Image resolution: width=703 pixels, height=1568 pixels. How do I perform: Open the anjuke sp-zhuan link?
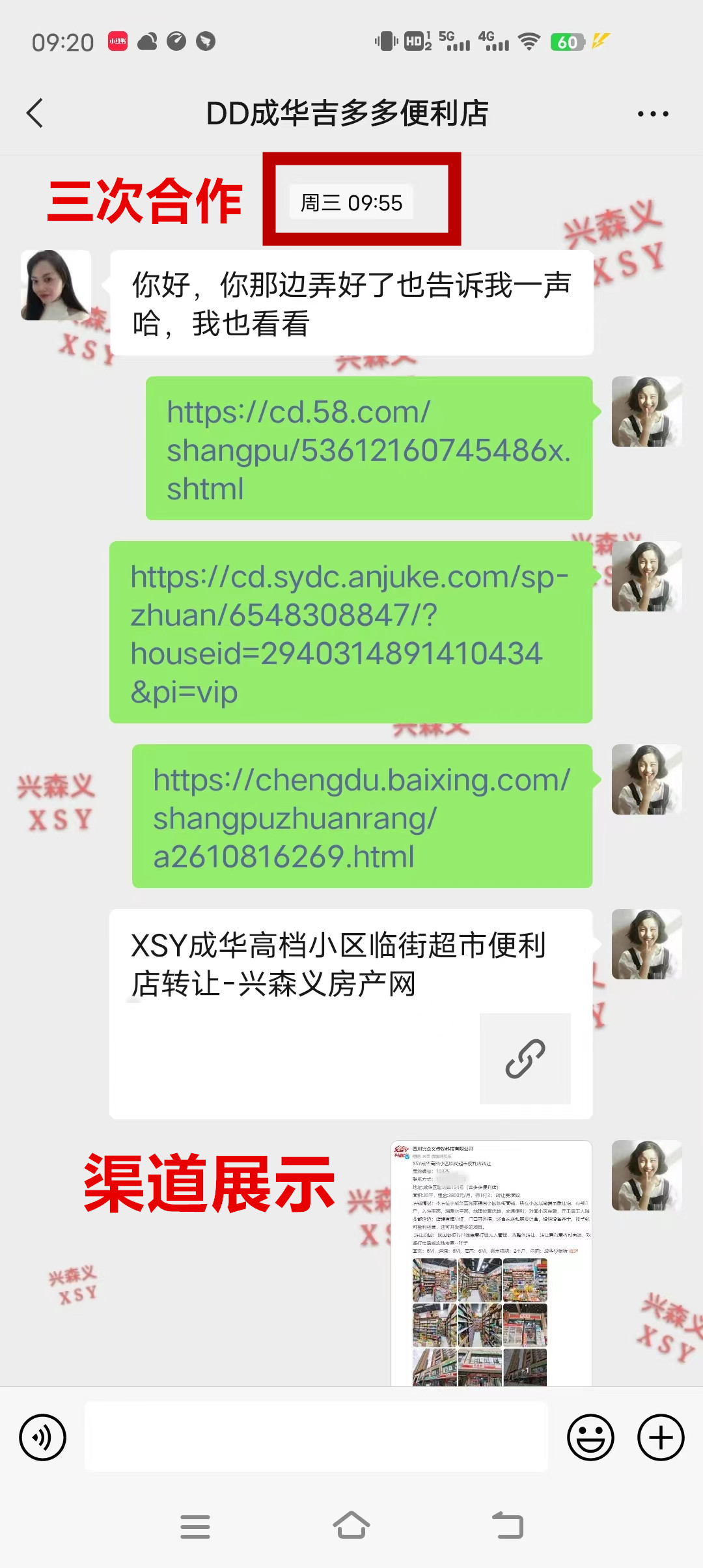[x=350, y=633]
